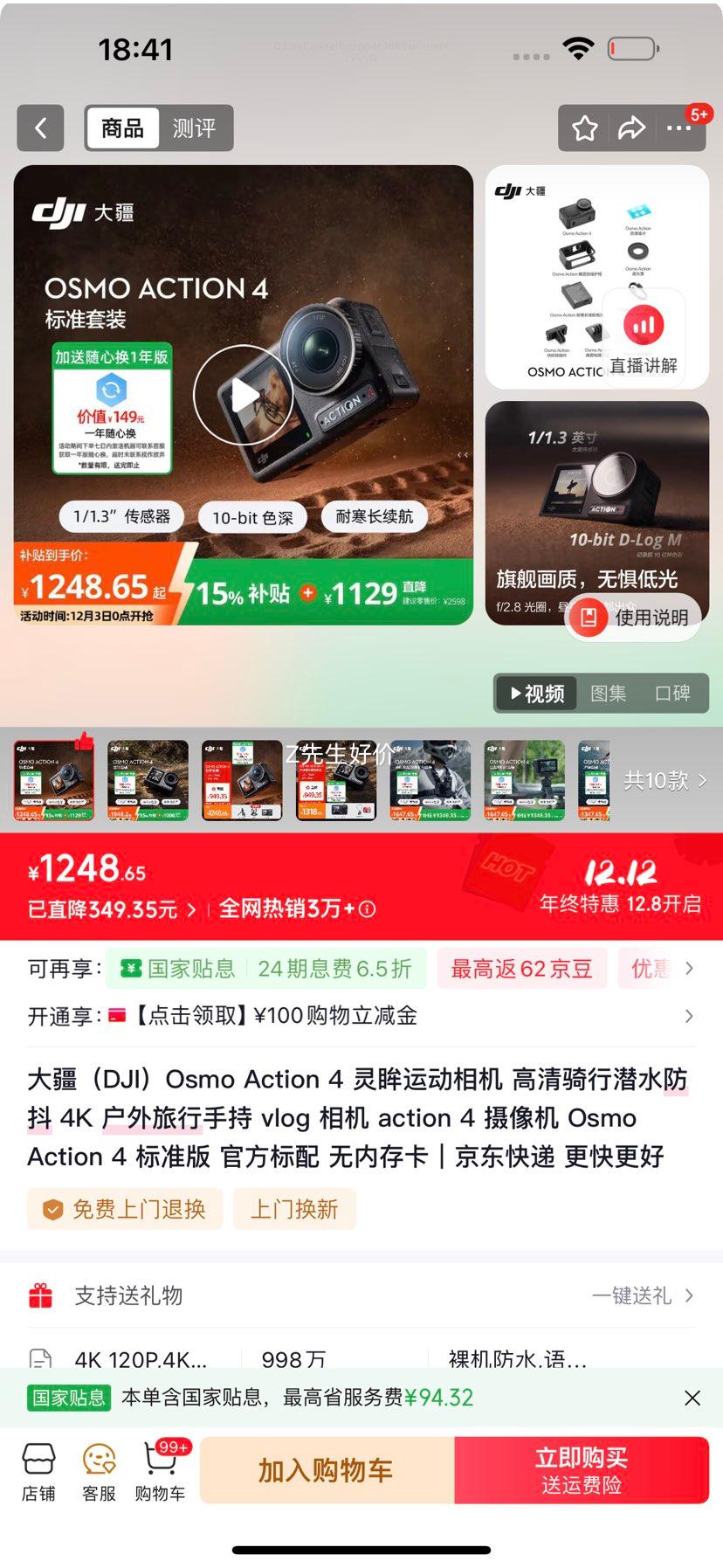Screen dimensions: 723x1568
Task: Expand the 共10款 product variants list
Action: (x=665, y=780)
